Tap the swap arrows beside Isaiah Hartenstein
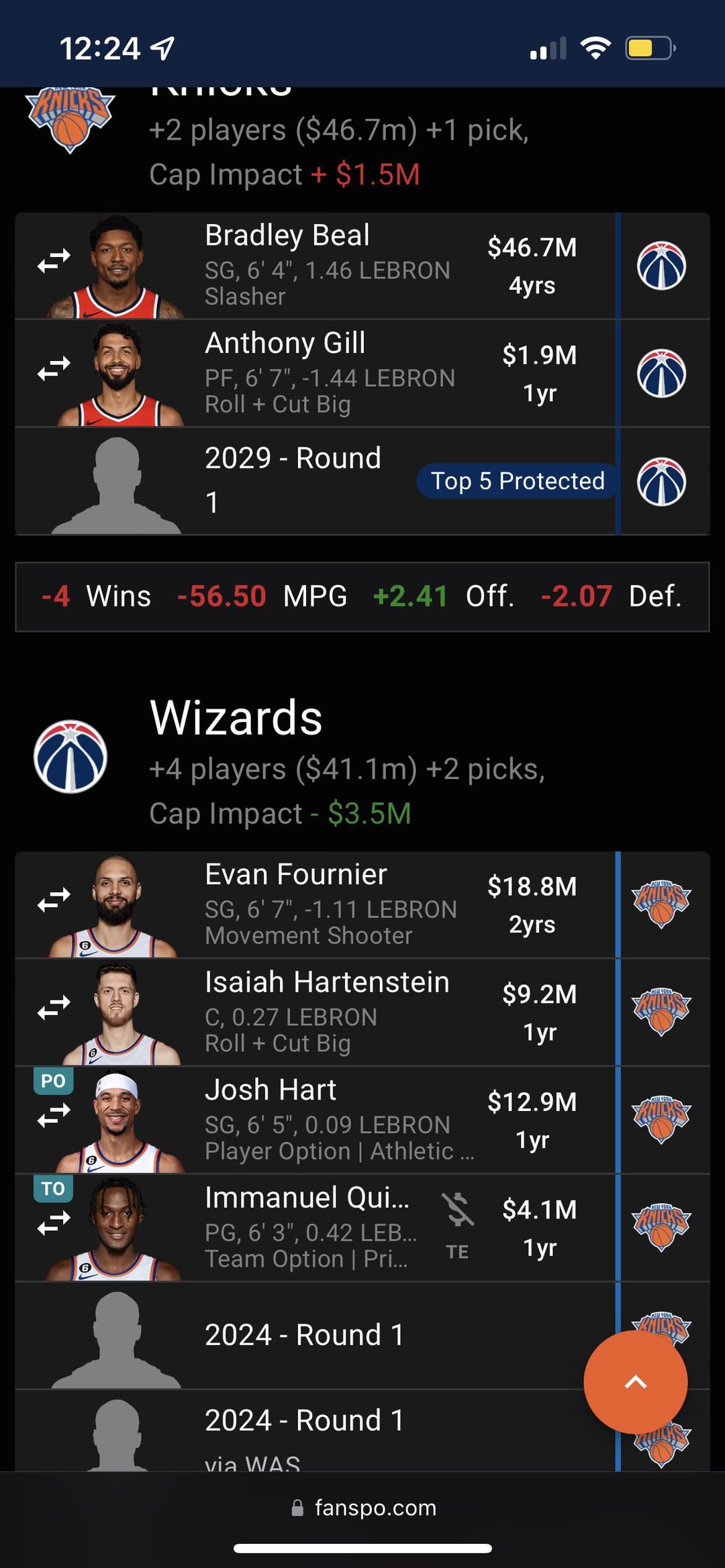 pos(54,1008)
